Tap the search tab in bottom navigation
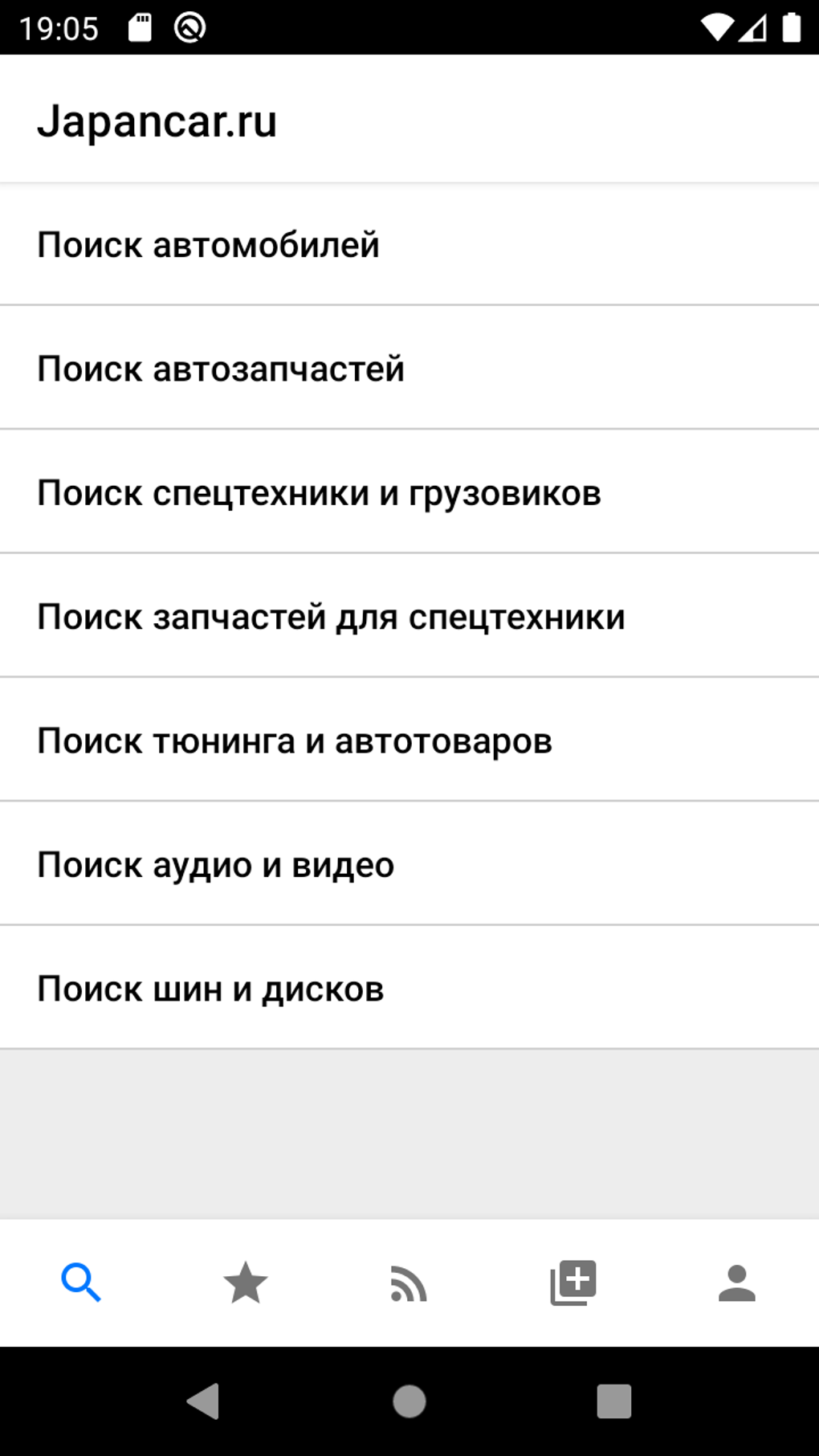This screenshot has height=1456, width=819. coord(81,1283)
